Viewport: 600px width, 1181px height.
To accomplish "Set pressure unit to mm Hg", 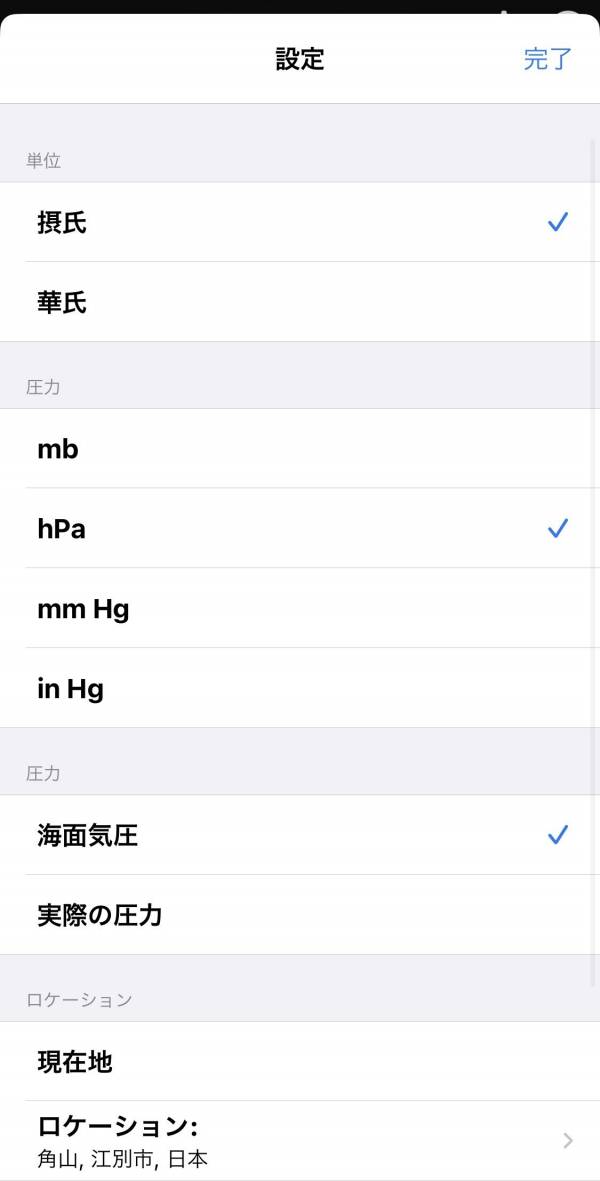I will (300, 609).
